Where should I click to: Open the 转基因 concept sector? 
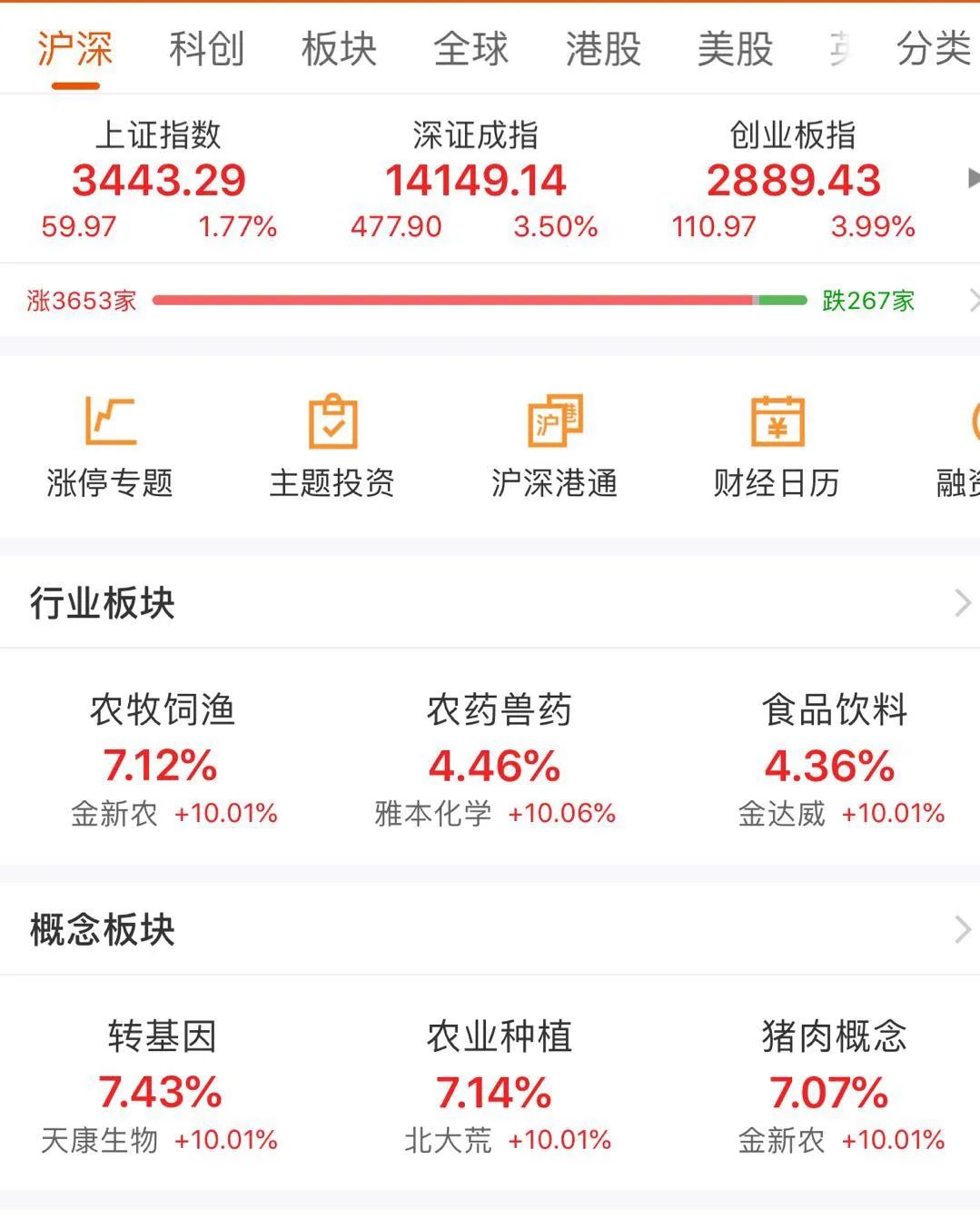162,1088
